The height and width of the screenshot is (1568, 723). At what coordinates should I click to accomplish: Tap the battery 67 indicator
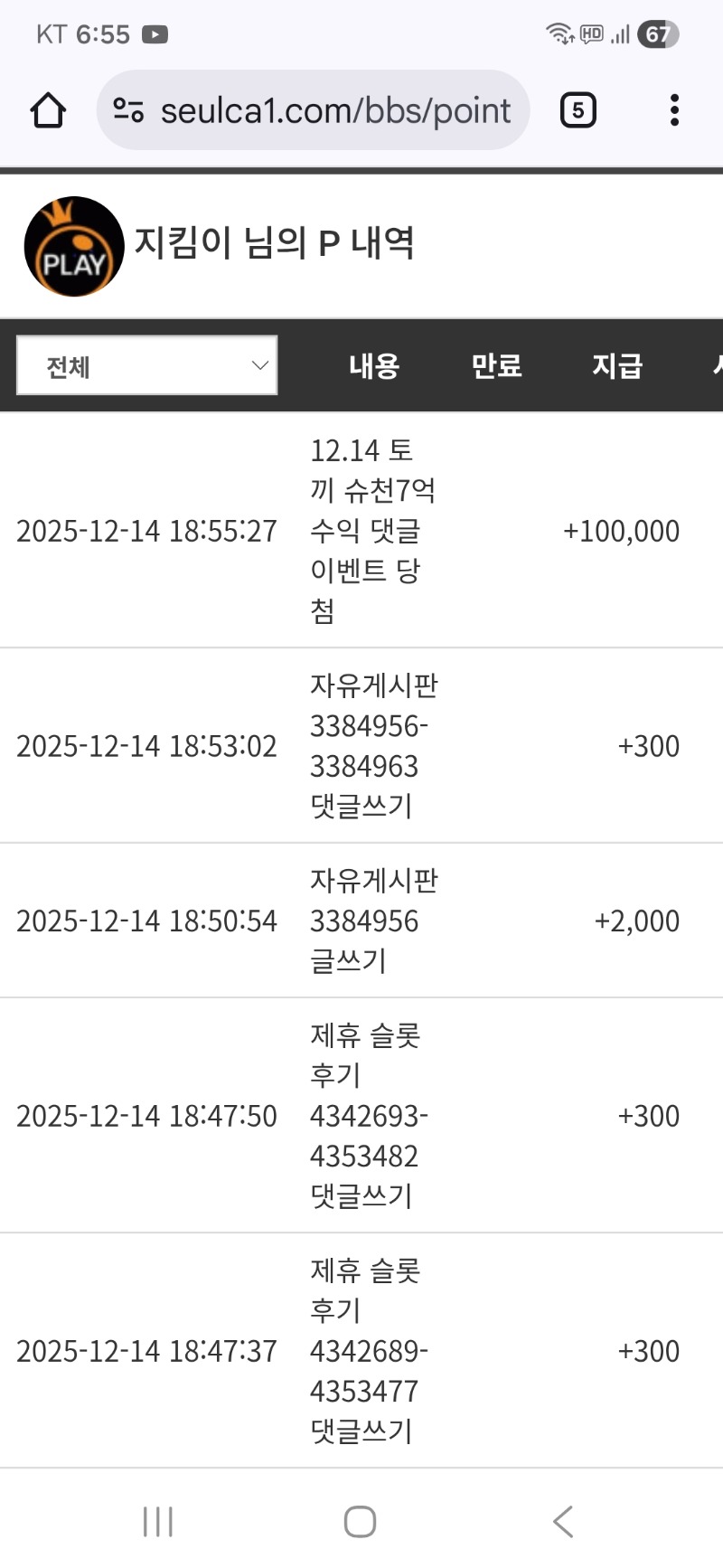click(x=659, y=33)
